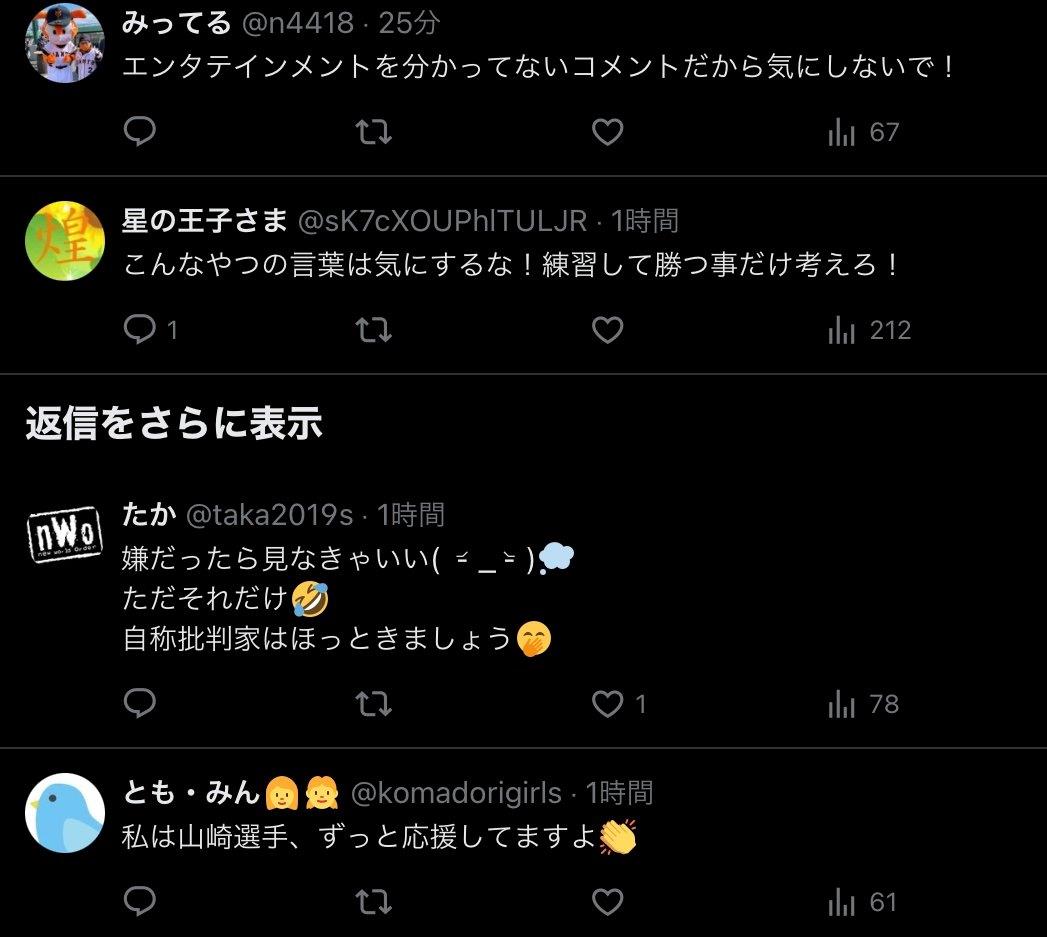Open たか's nWo profile avatar
The height and width of the screenshot is (937, 1047).
[x=65, y=535]
